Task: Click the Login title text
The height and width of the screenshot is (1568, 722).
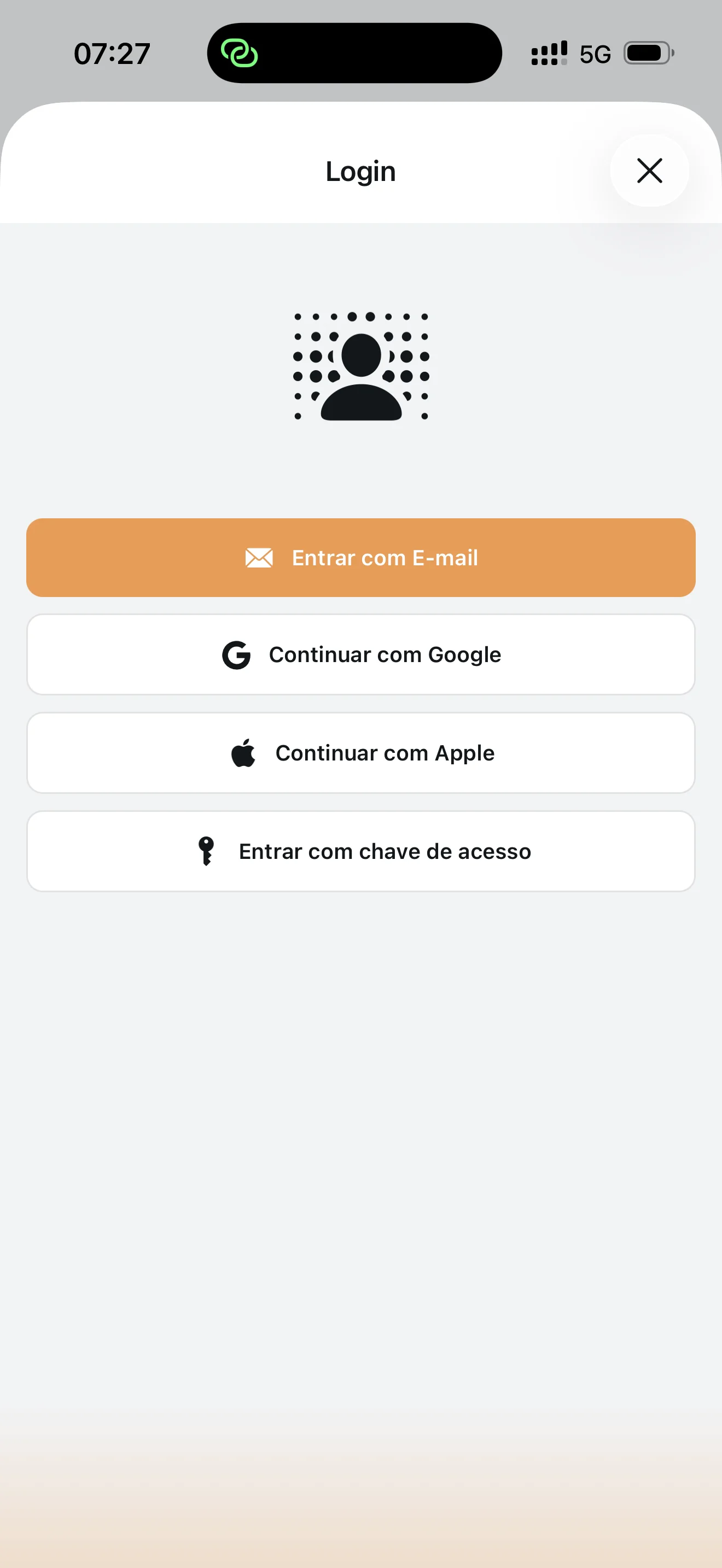Action: click(360, 171)
